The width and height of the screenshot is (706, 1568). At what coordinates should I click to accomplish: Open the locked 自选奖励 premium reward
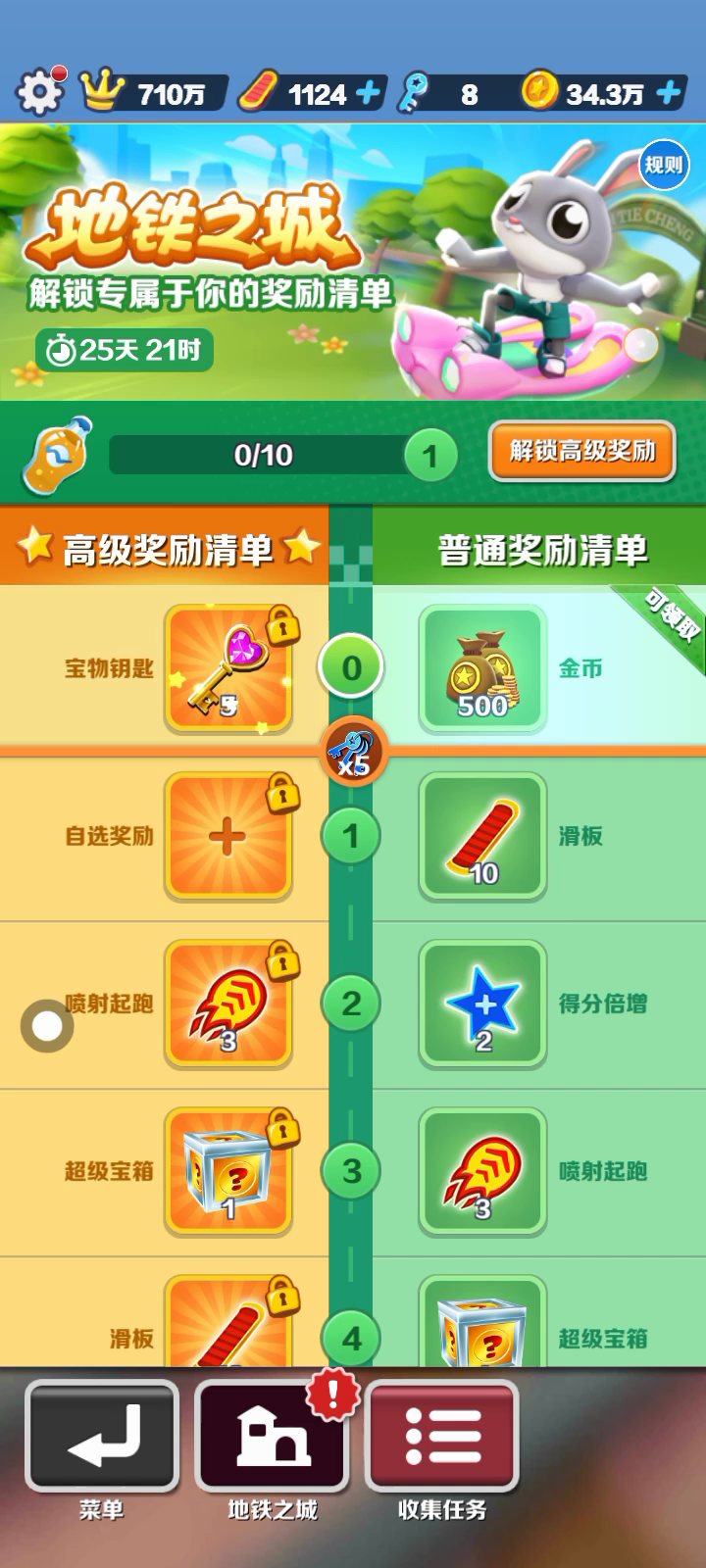coord(229,837)
